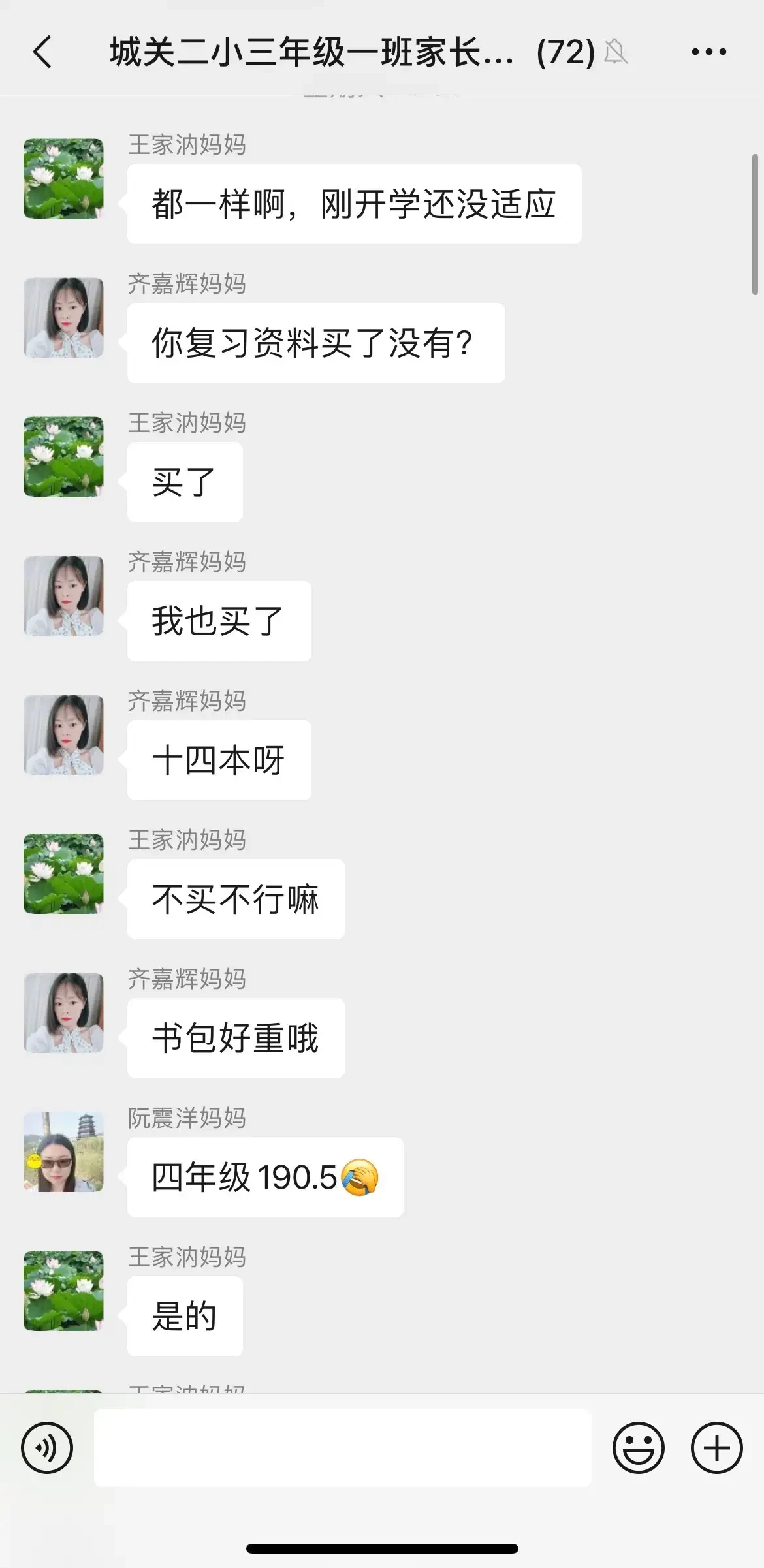This screenshot has width=764, height=1568.
Task: Open the avatar next to 你复习资料买了没有?
Action: click(x=63, y=318)
